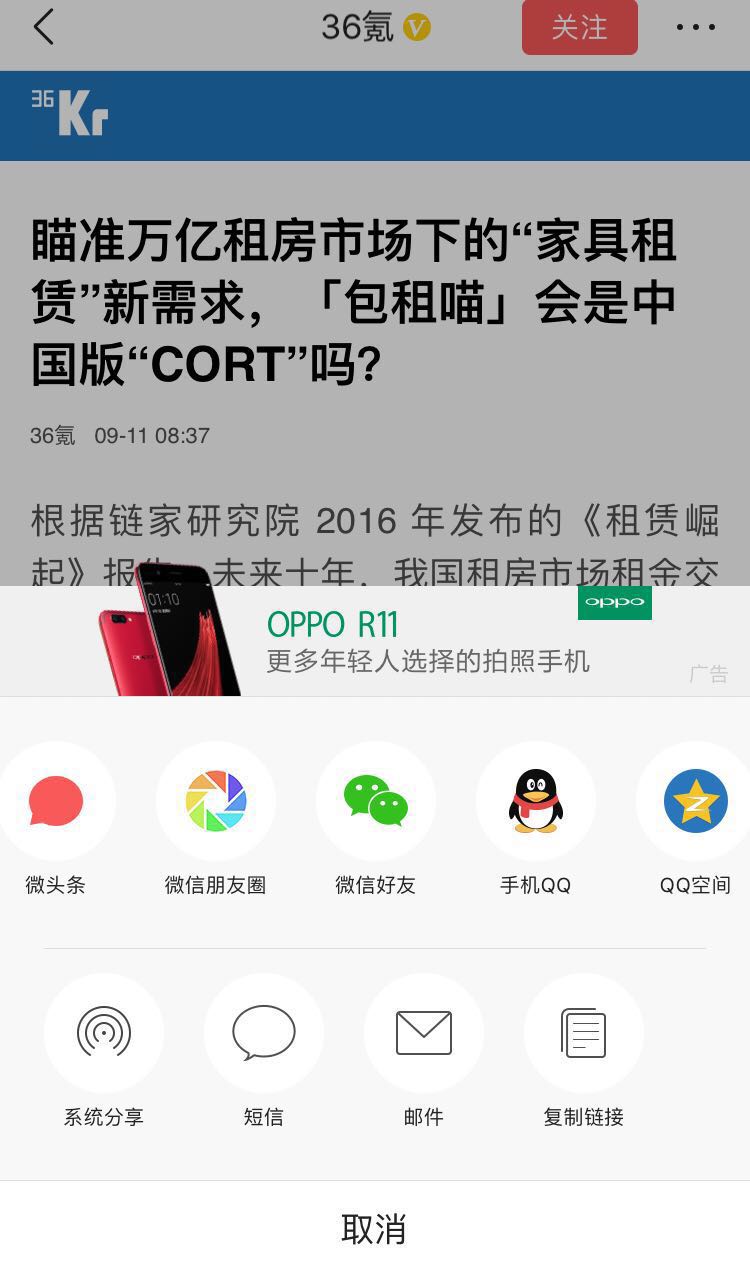Go back with the top arrow

(44, 27)
